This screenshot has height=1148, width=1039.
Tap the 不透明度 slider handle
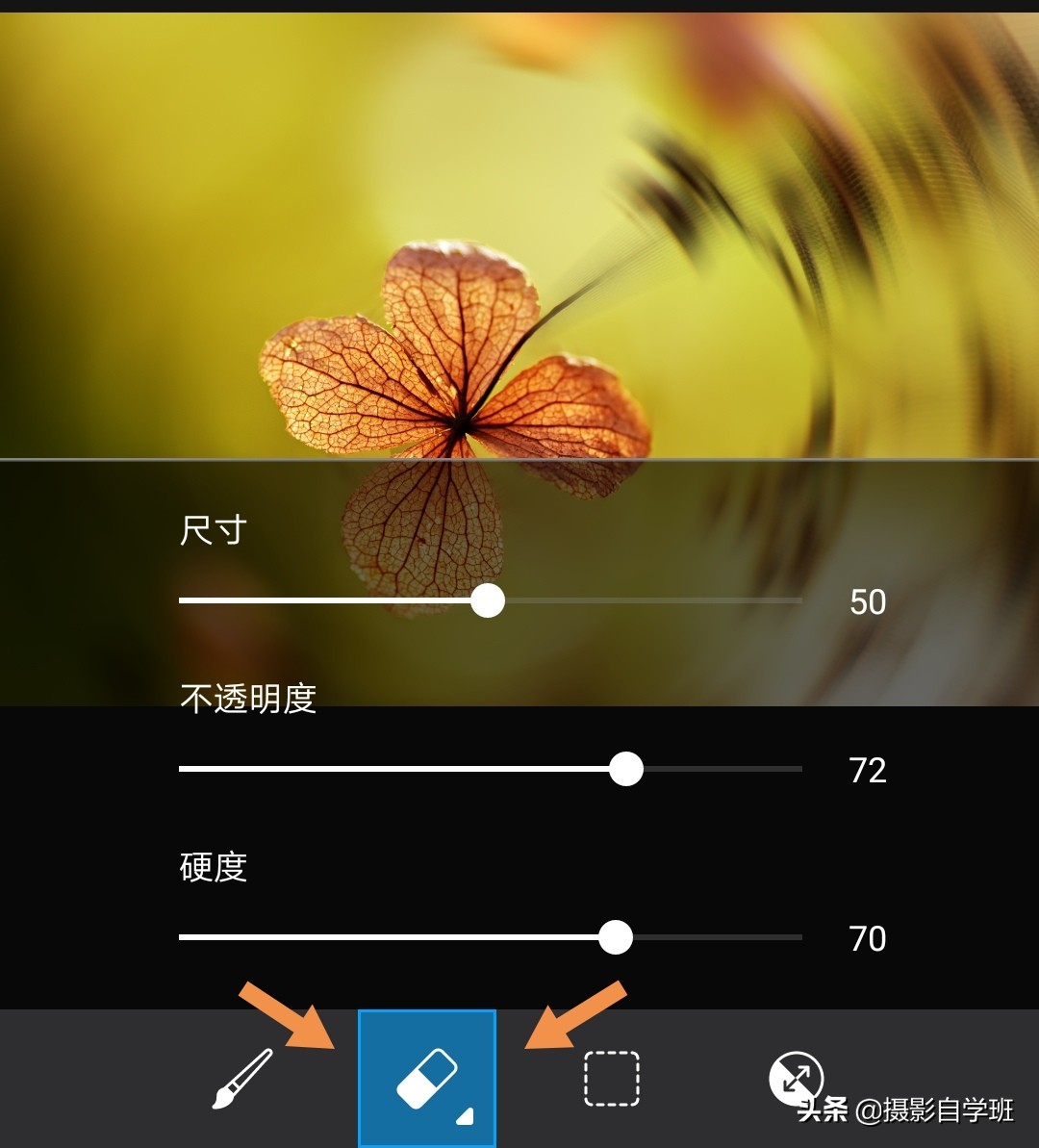pos(626,769)
